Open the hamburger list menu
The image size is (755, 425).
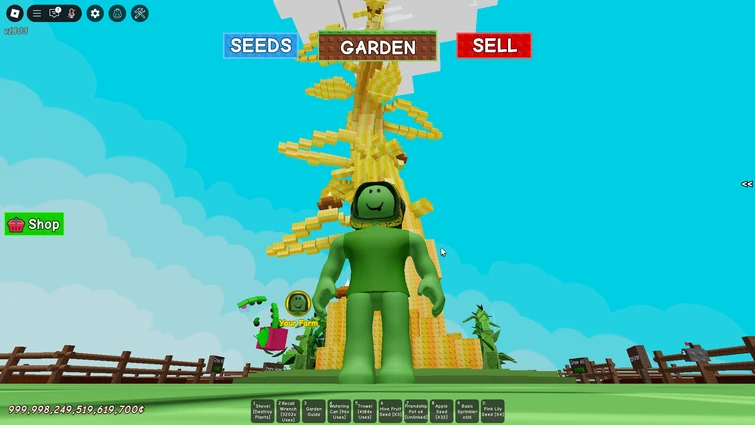36,13
